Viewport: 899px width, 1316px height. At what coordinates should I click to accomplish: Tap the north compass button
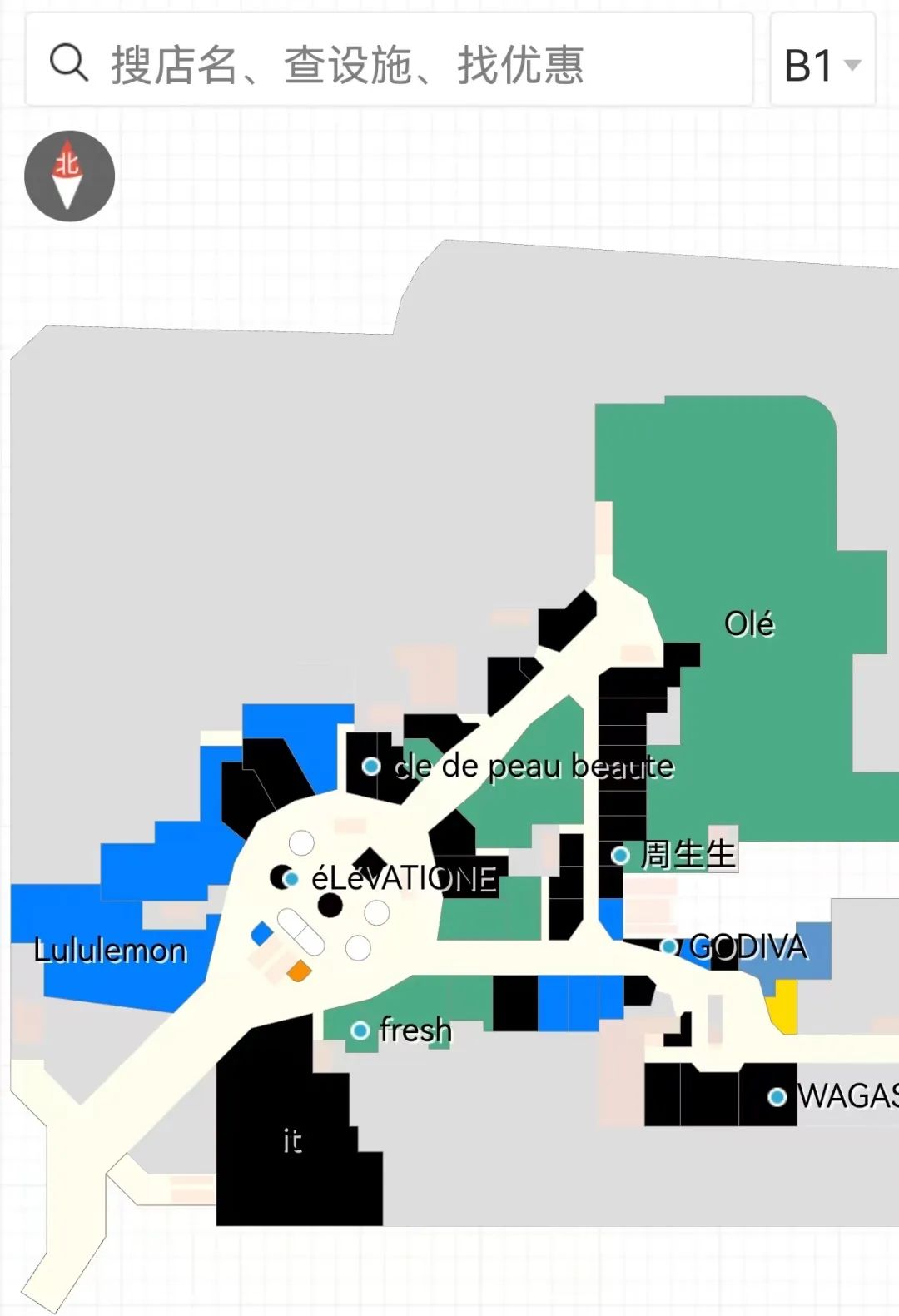click(69, 176)
